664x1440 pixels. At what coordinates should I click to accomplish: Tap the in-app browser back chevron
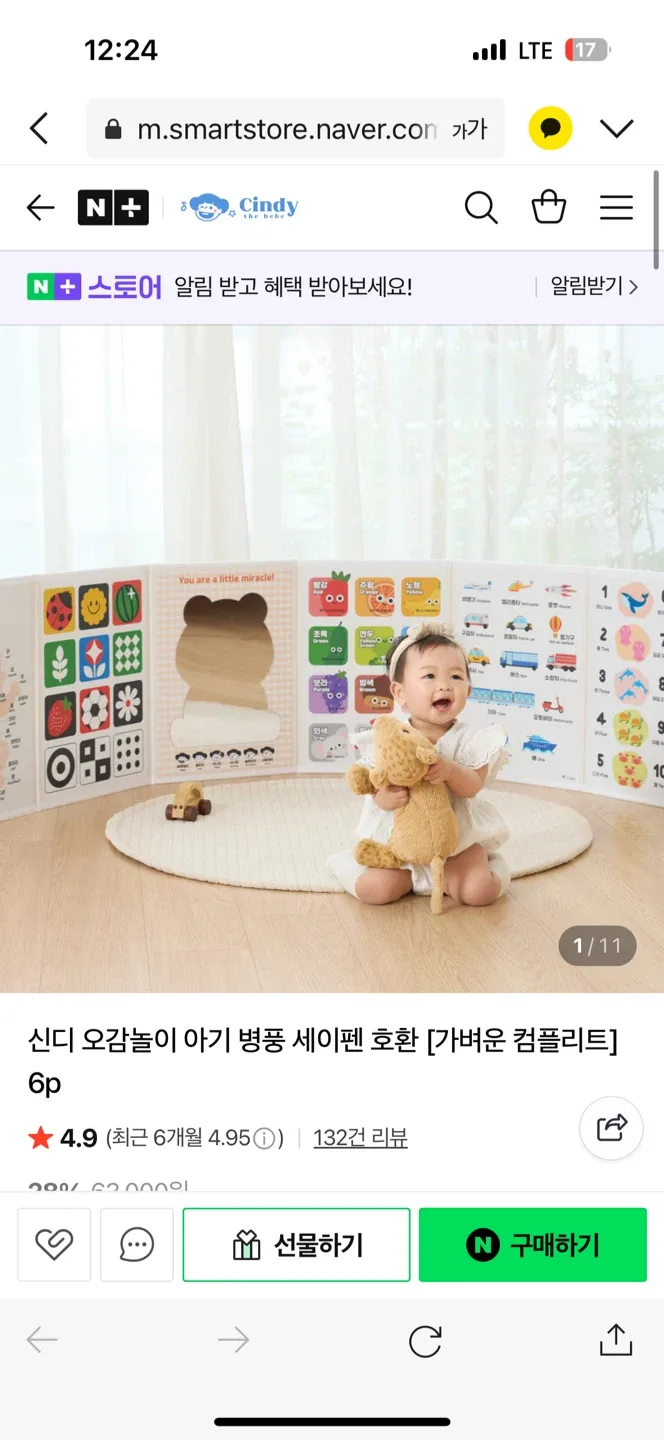(x=39, y=128)
